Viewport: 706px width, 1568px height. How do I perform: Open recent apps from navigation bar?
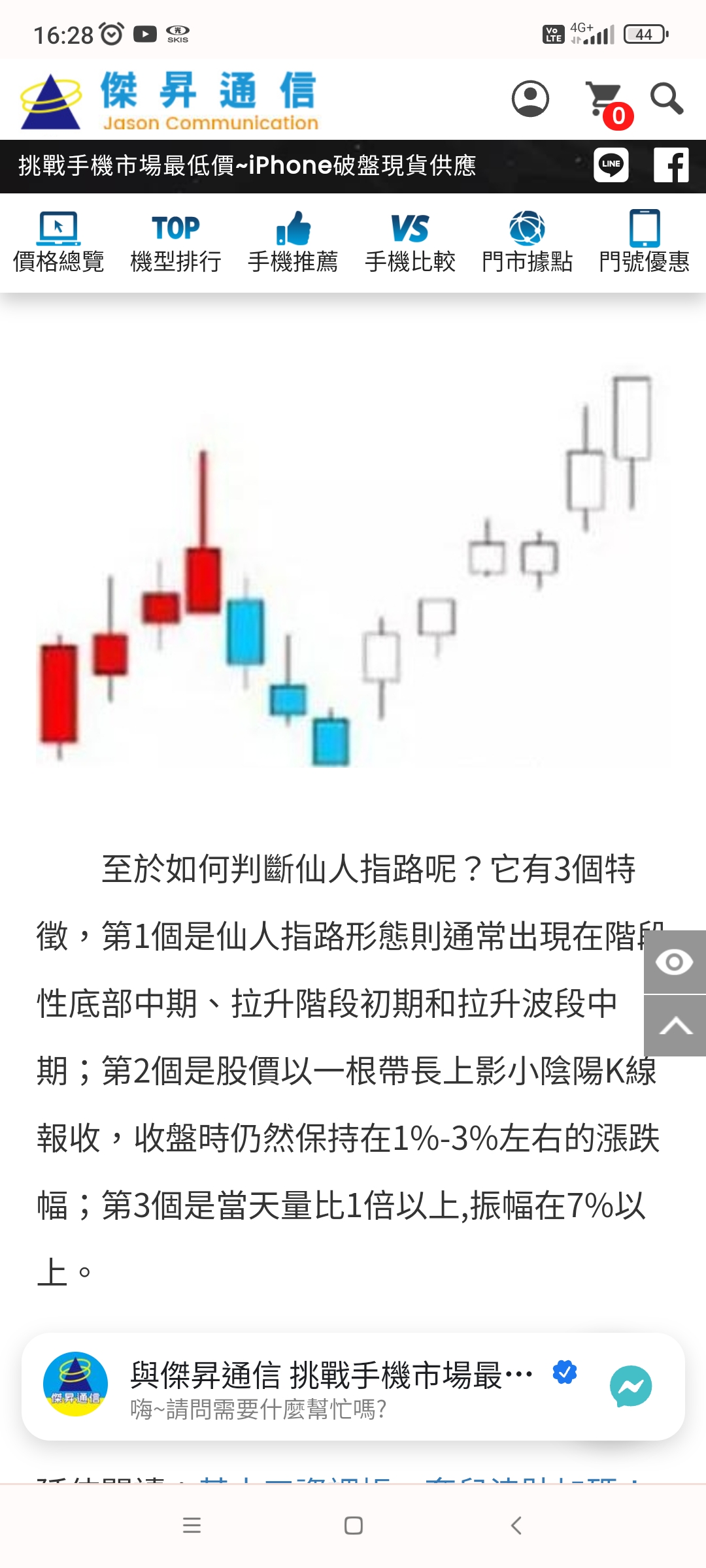(x=192, y=1526)
